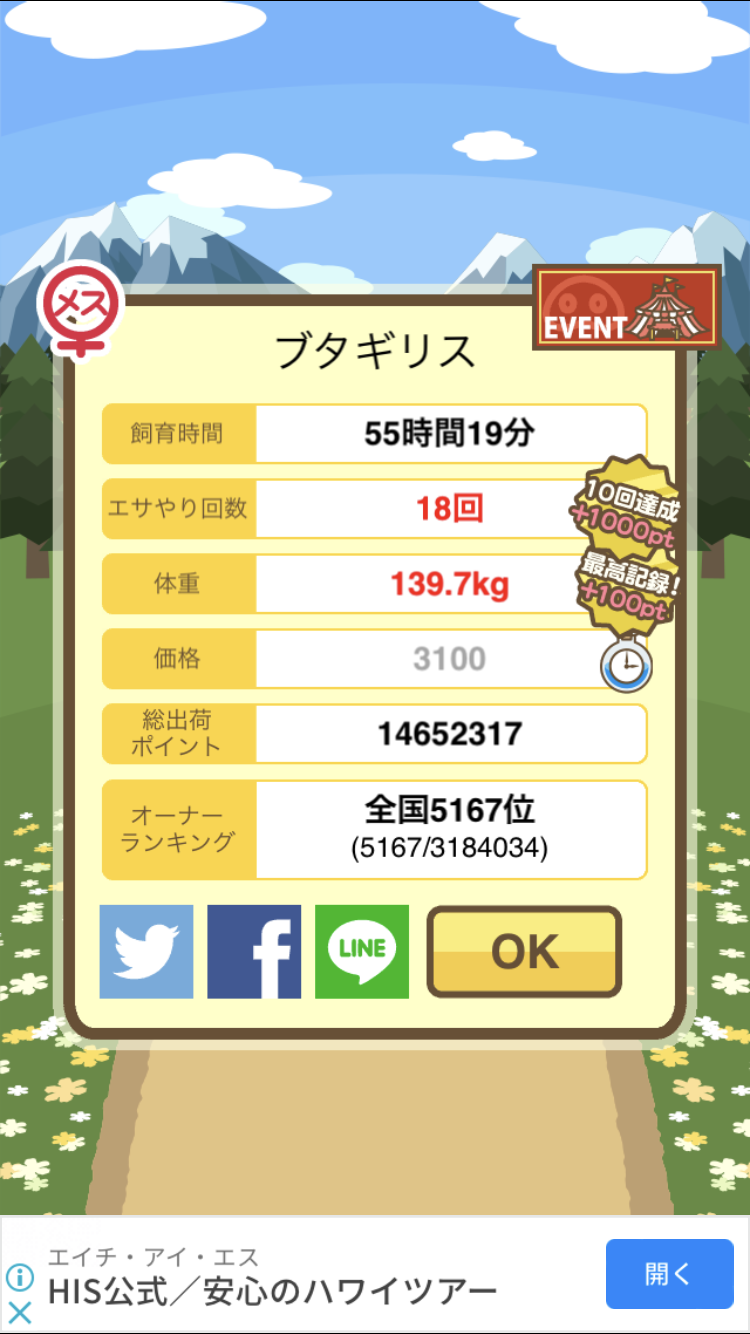Image resolution: width=750 pixels, height=1334 pixels.
Task: Close the HIS advertisement banner
Action: pos(20,1313)
